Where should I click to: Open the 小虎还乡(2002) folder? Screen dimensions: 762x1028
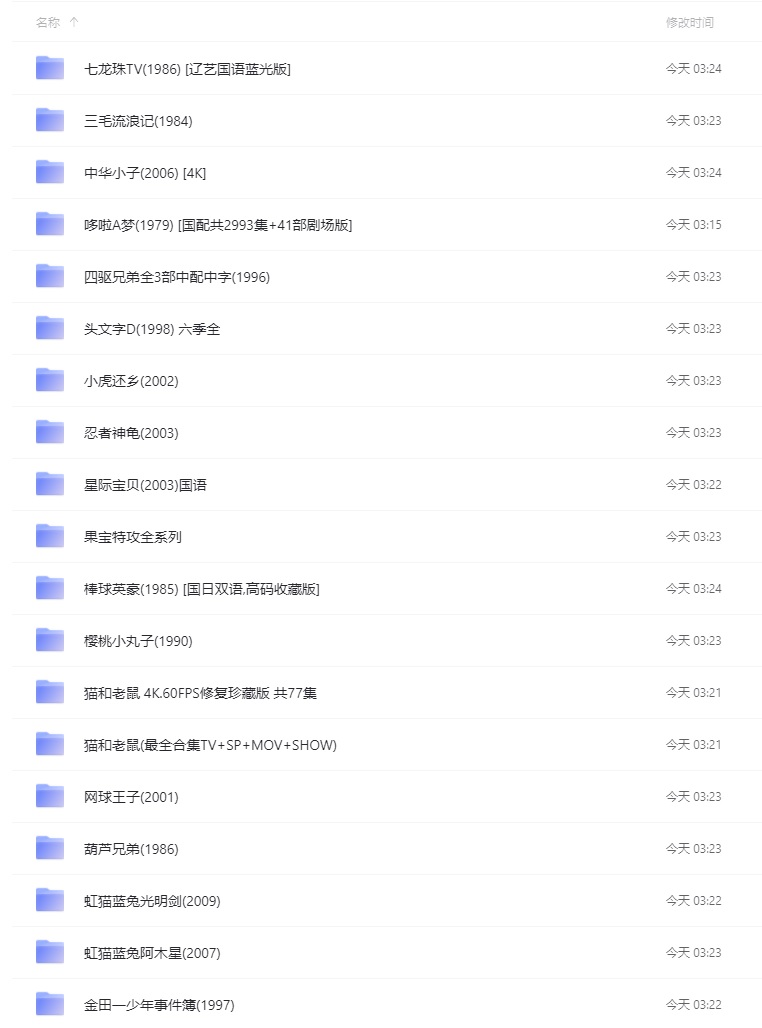click(x=131, y=381)
